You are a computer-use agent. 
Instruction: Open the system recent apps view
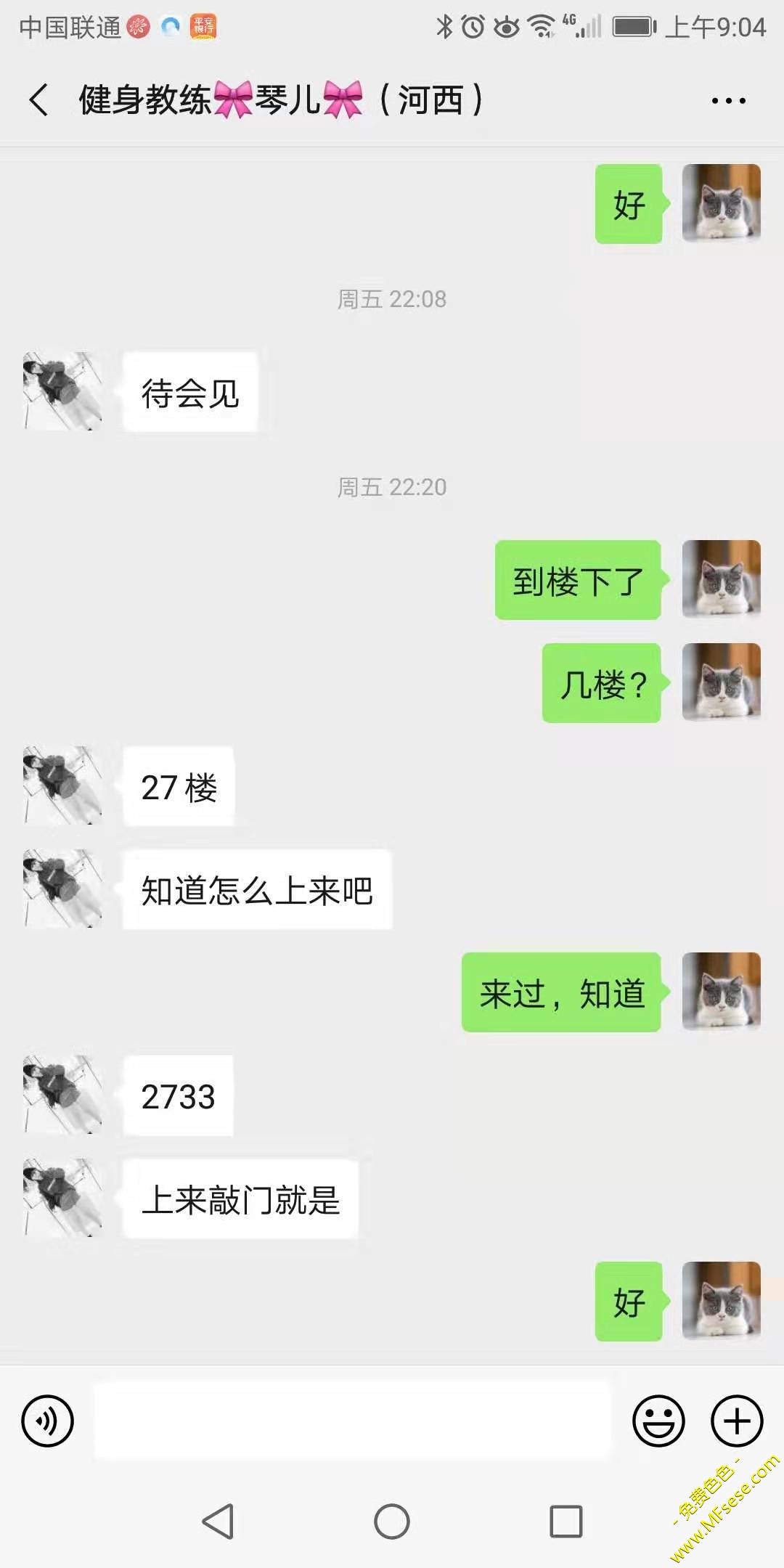point(566,1522)
